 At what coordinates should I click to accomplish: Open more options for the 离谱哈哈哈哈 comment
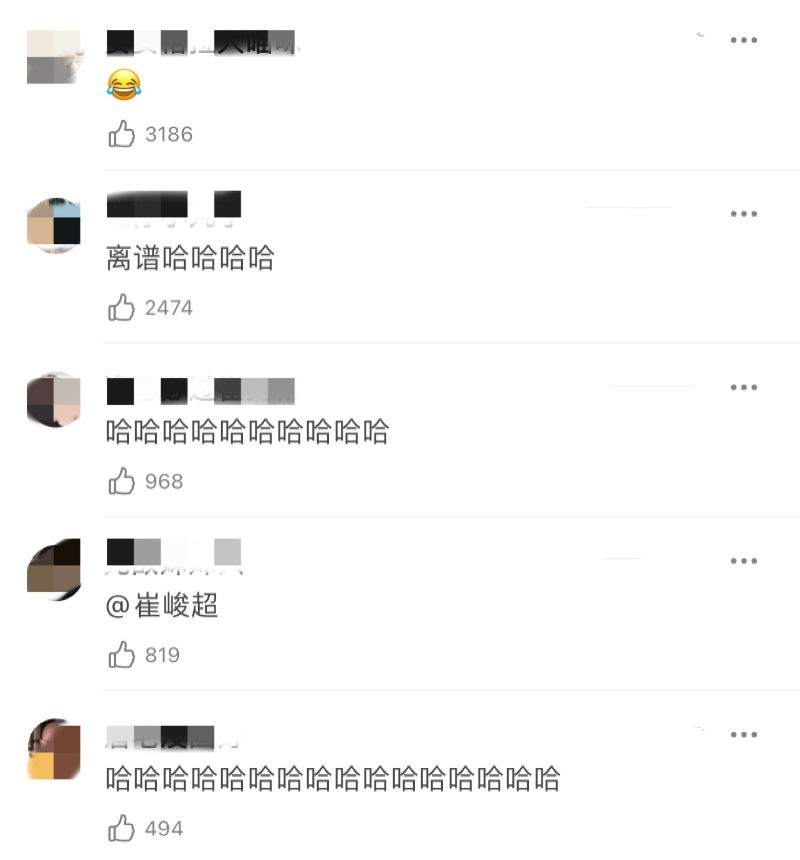pyautogui.click(x=743, y=214)
